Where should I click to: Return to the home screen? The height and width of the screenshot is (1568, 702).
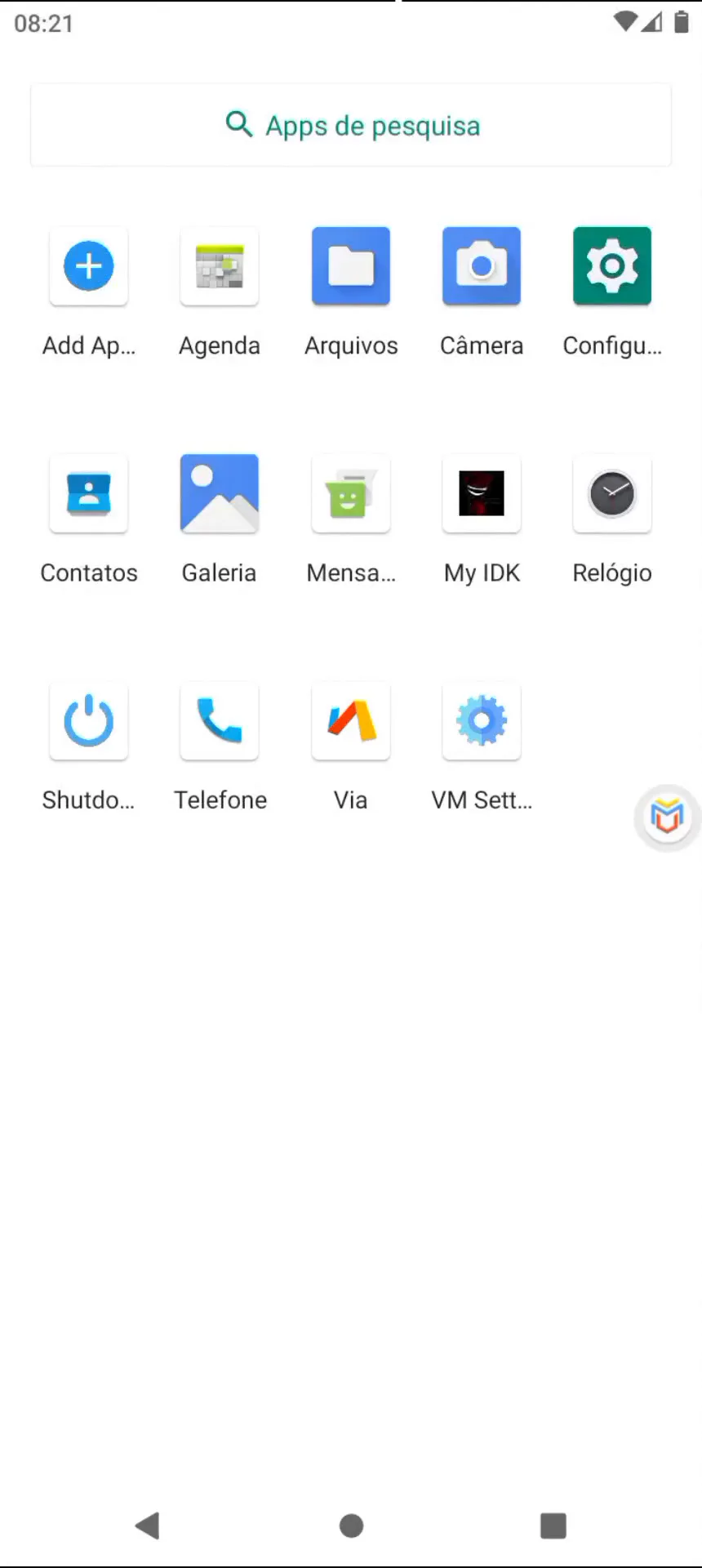tap(351, 1525)
